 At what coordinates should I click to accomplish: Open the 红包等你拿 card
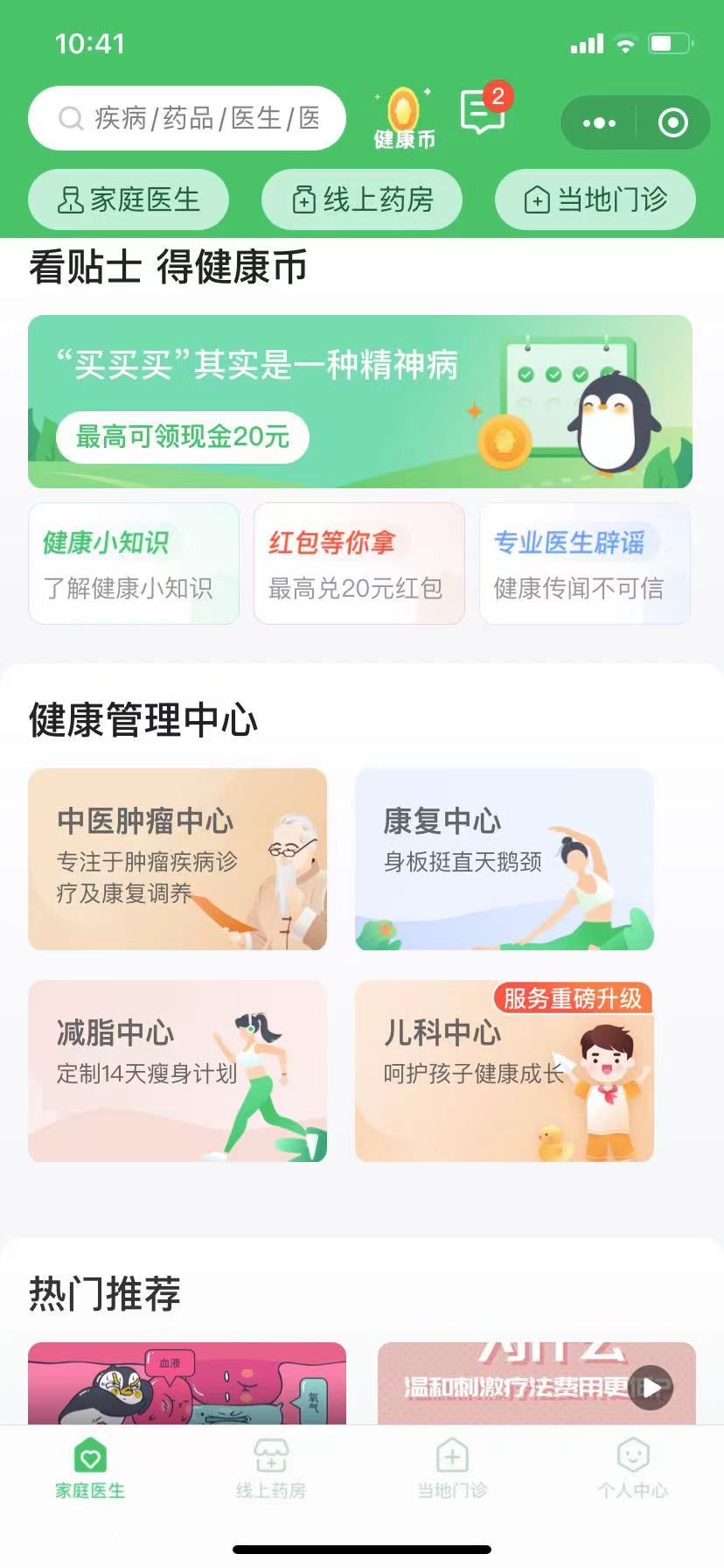tap(359, 563)
